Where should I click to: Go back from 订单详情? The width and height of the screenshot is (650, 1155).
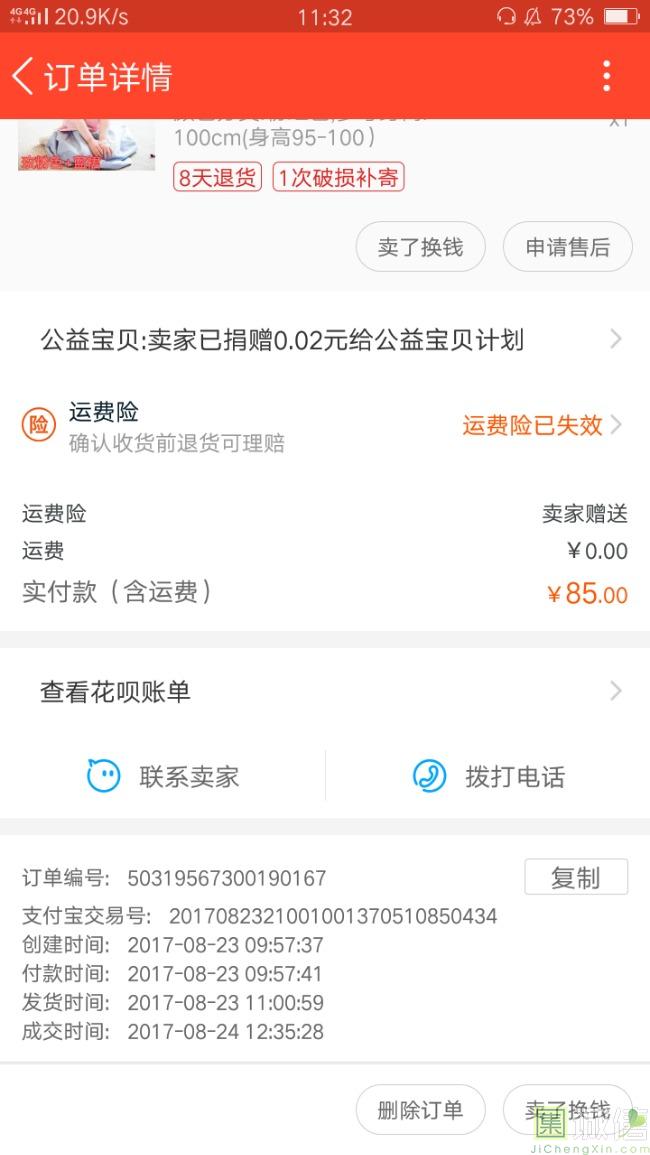point(24,76)
